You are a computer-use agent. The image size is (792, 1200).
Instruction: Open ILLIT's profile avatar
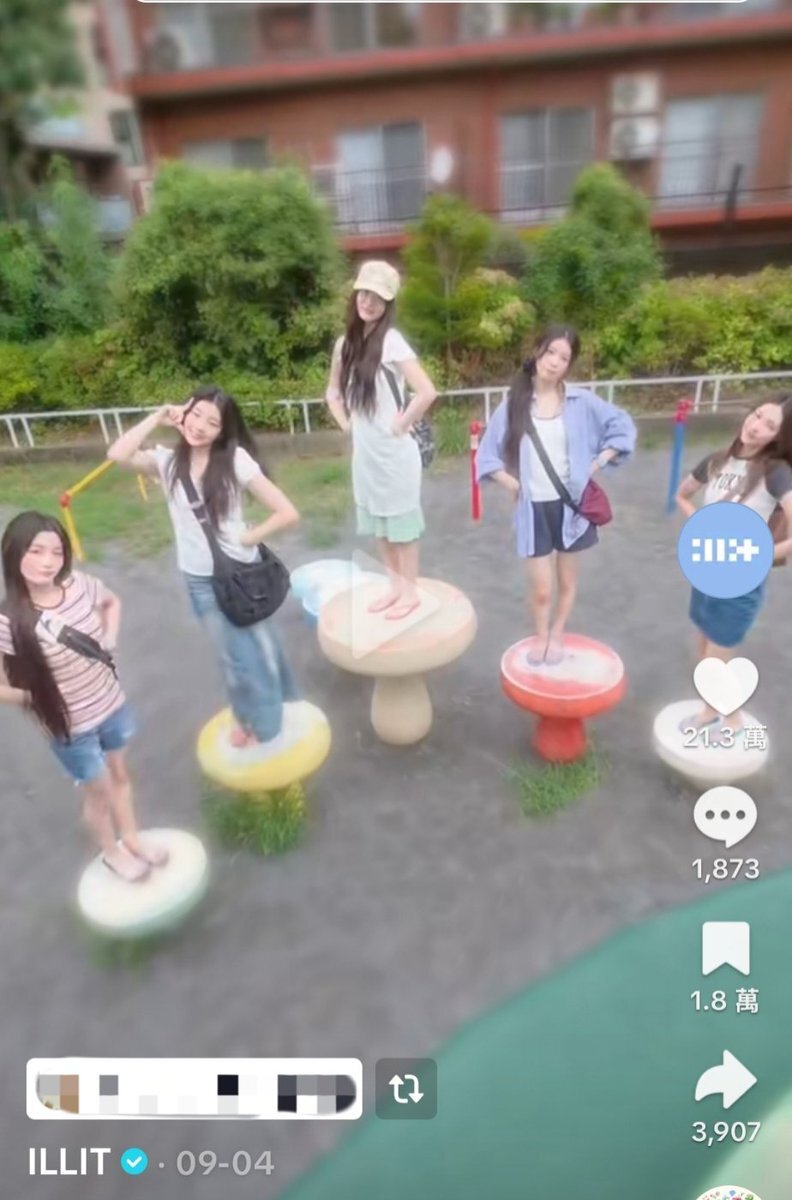725,550
